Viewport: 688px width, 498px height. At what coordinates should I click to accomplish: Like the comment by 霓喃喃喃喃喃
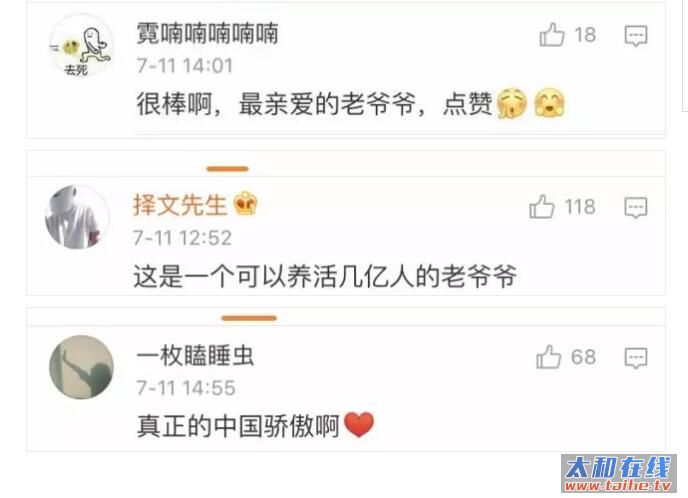pyautogui.click(x=553, y=35)
